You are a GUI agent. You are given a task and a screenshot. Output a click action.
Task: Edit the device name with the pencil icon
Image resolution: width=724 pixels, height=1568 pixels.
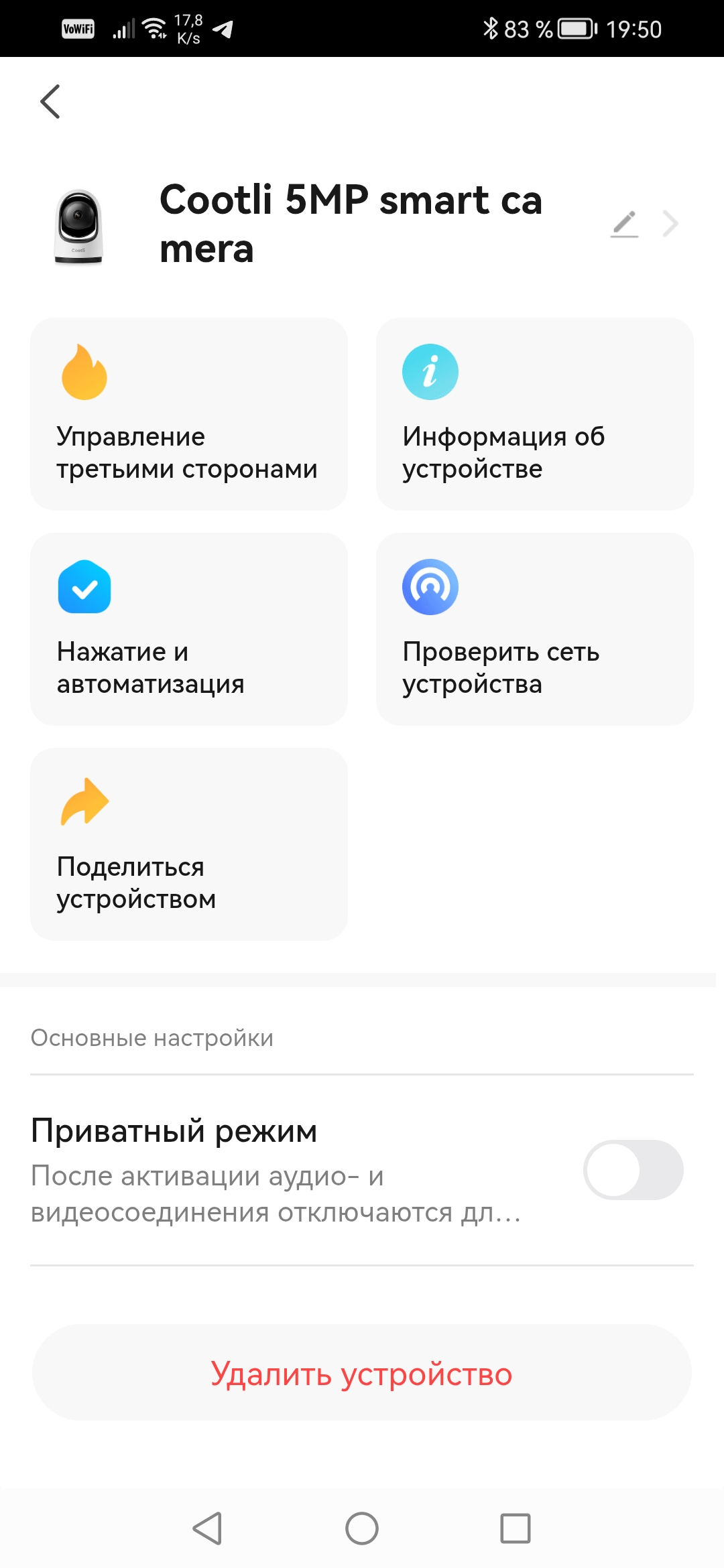pos(624,224)
